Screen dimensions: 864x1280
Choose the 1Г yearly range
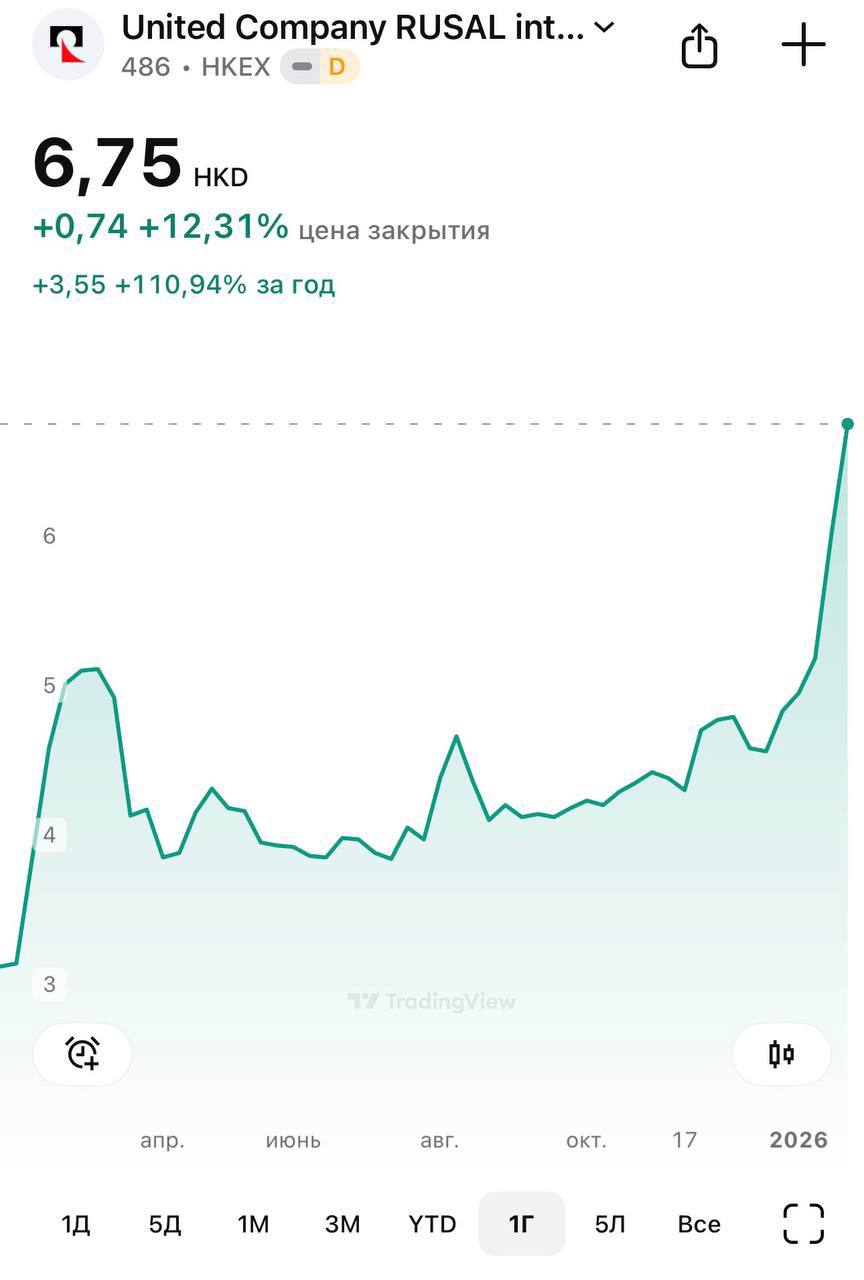pos(521,1224)
